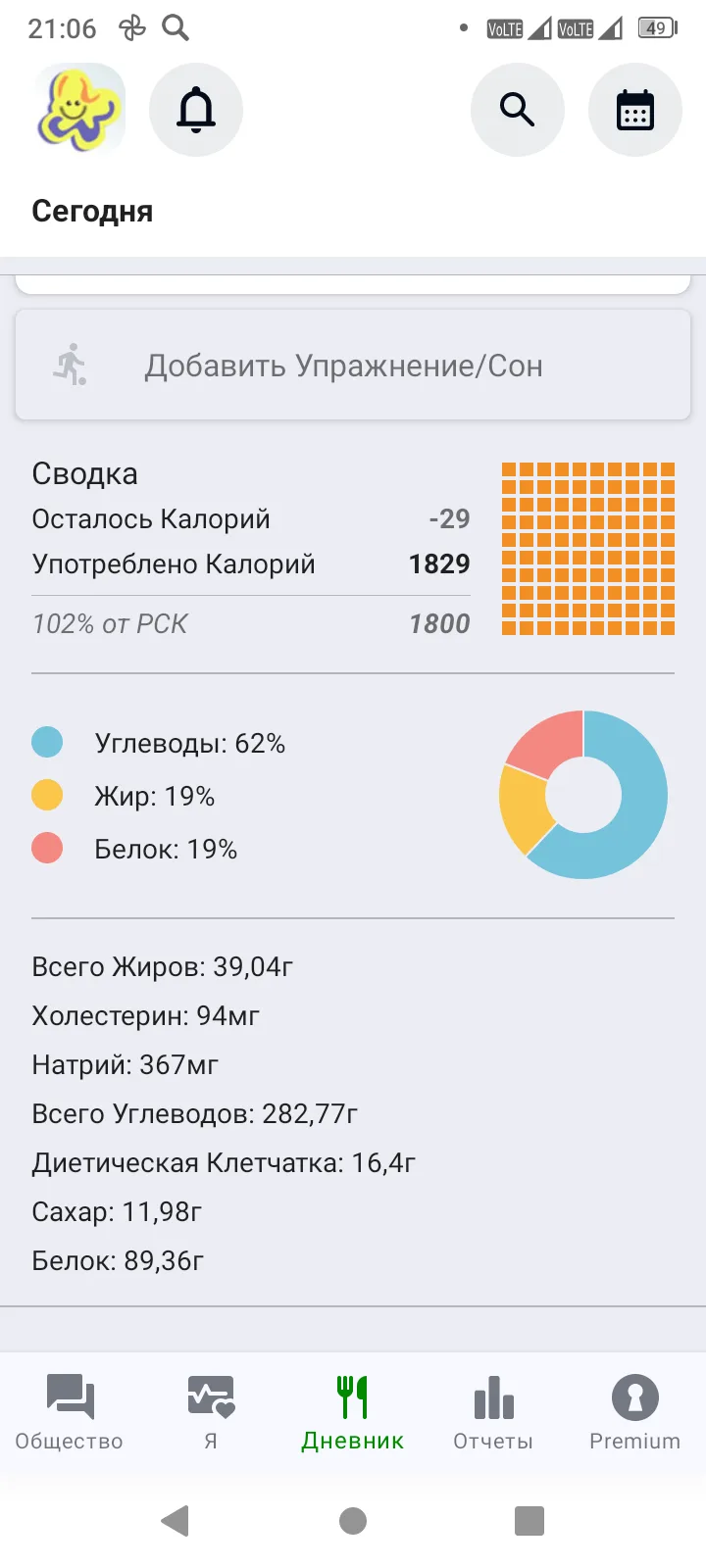Open the calendar date picker
This screenshot has width=706, height=1568.
635,110
